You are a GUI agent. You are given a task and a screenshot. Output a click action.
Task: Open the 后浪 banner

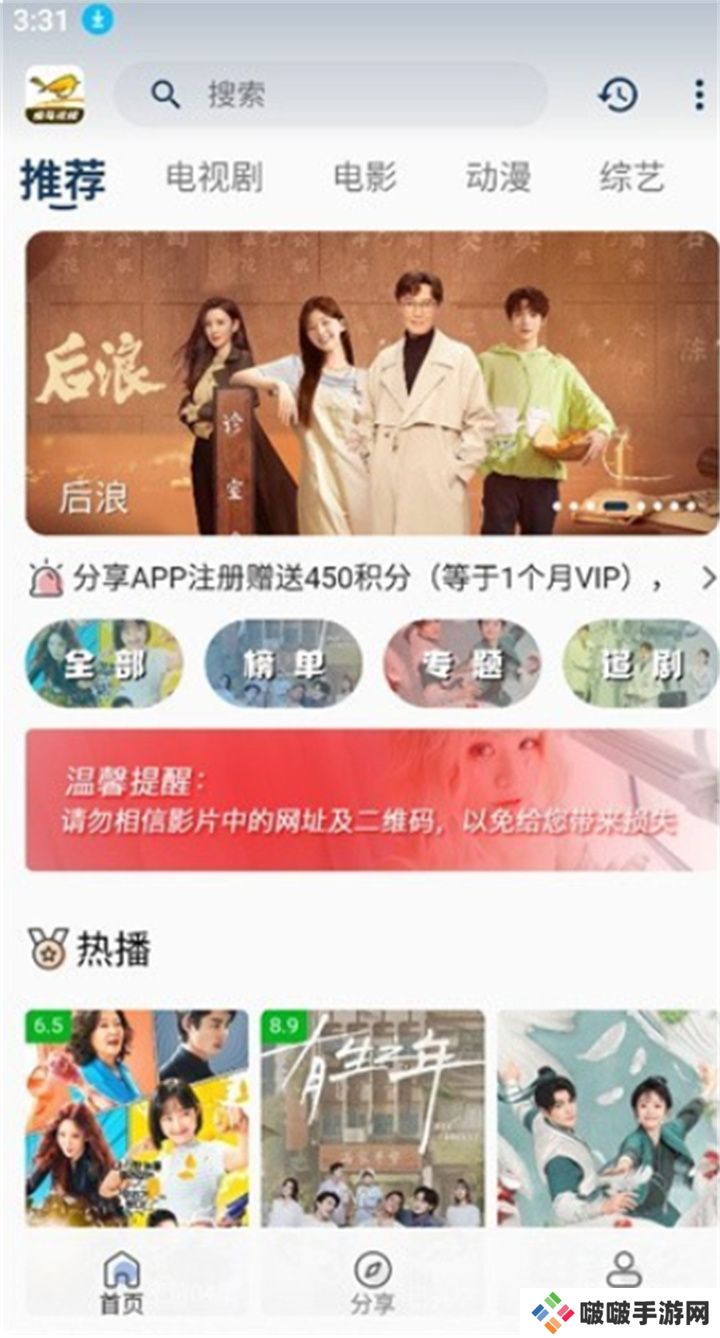[x=372, y=383]
